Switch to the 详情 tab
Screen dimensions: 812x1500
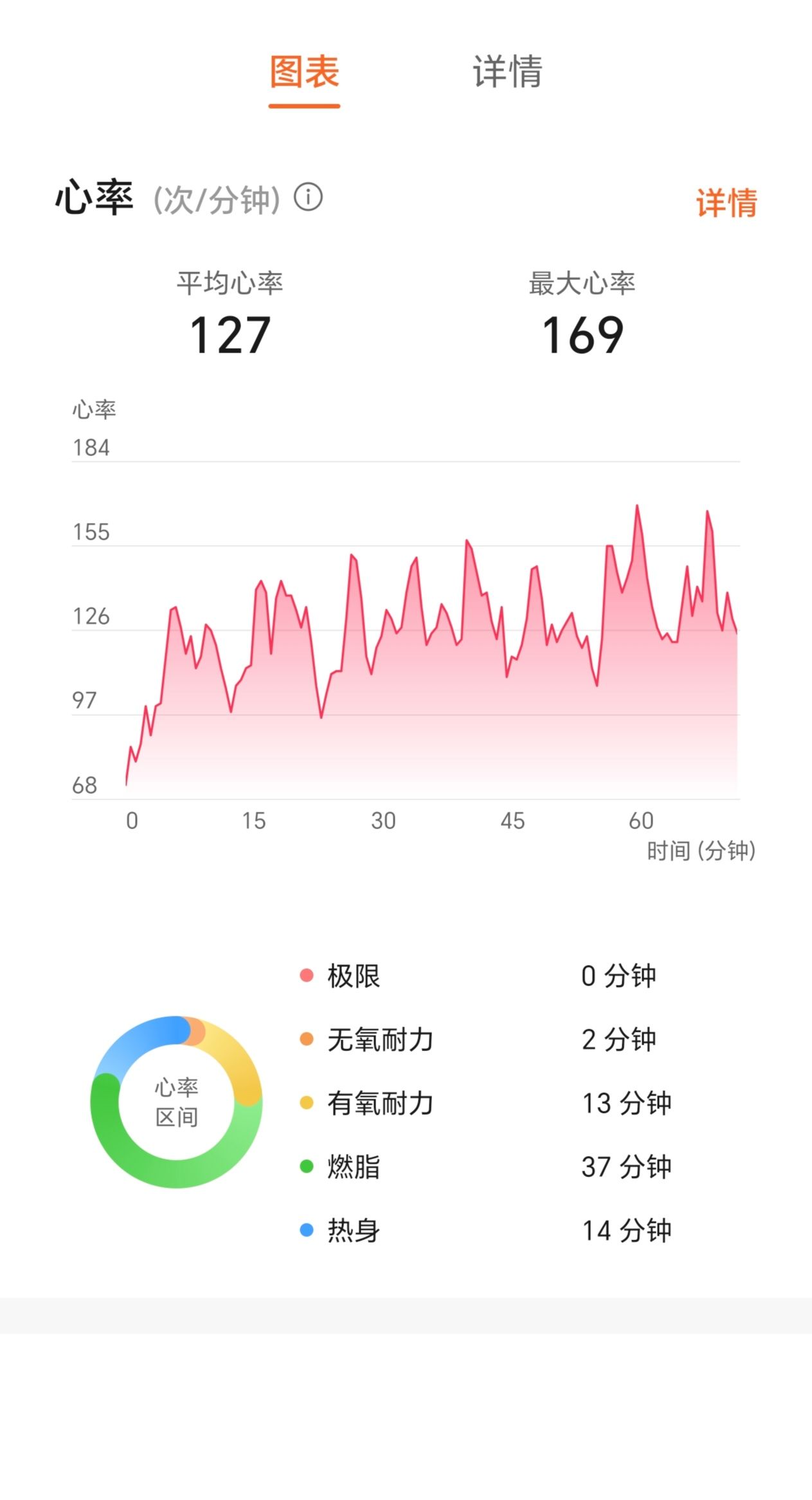[507, 71]
